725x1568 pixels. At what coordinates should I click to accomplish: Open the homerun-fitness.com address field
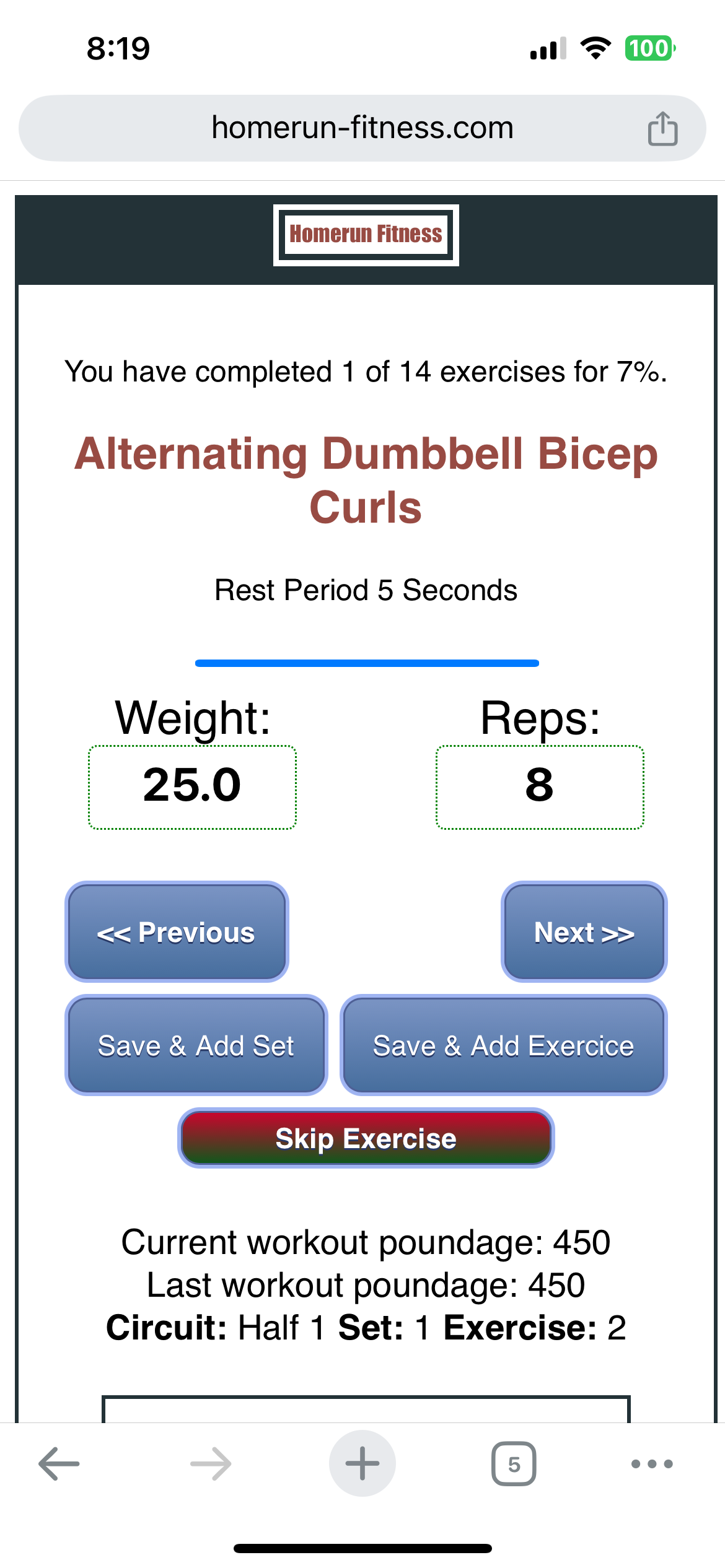pos(362,128)
